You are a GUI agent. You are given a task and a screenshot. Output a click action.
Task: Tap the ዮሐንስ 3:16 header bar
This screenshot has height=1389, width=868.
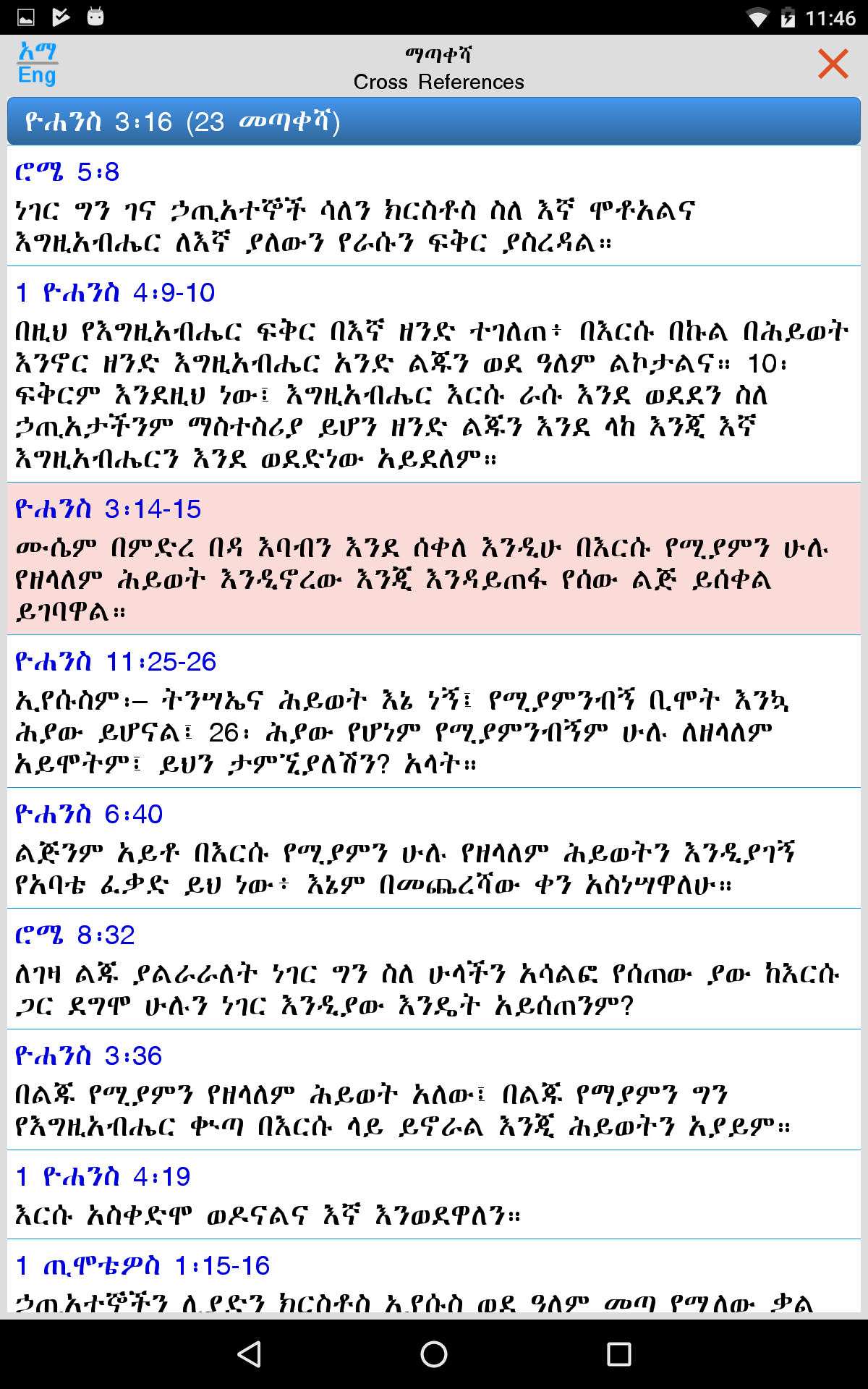coord(434,122)
